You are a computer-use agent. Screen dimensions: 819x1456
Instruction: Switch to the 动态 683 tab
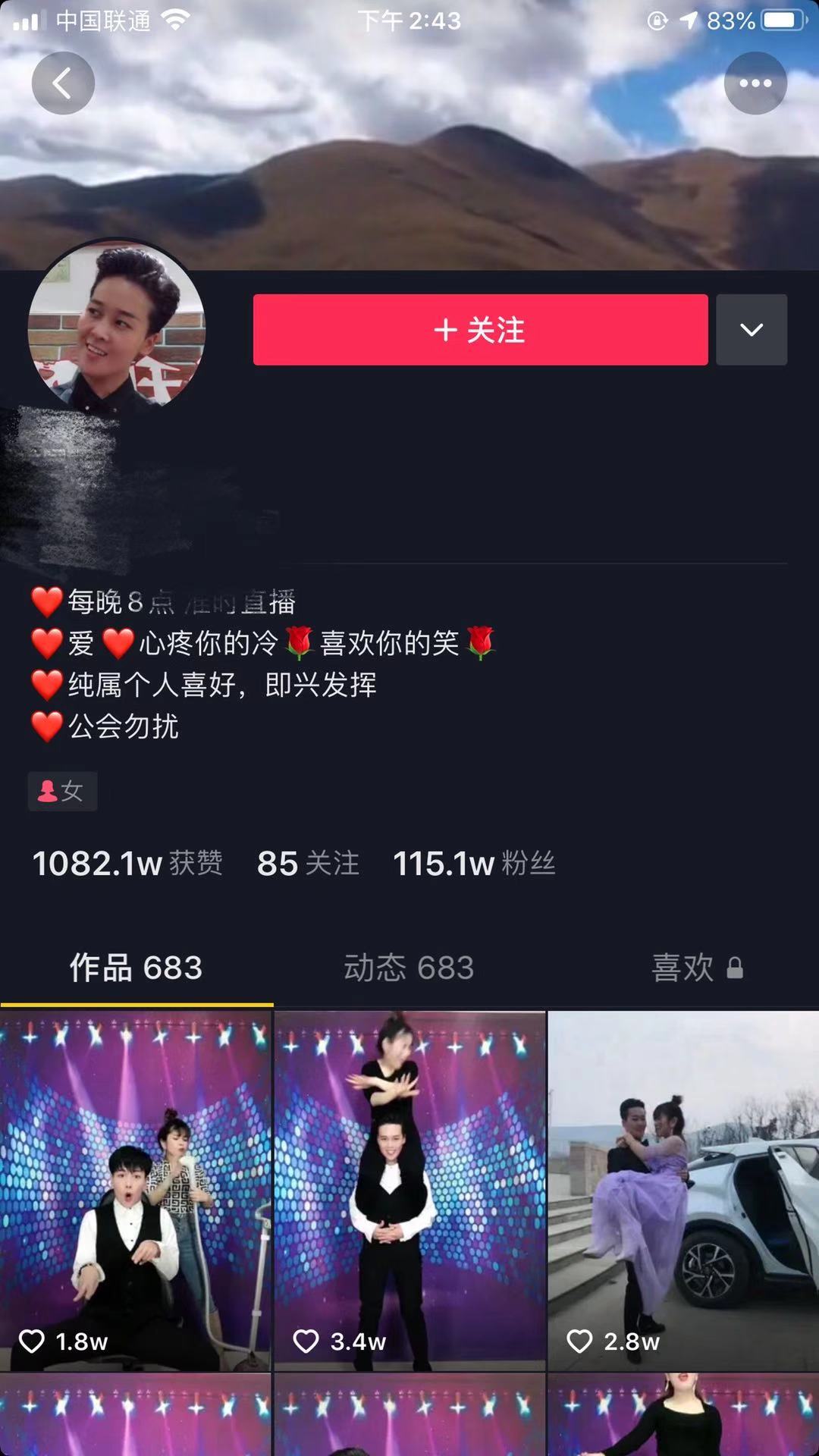[x=409, y=968]
